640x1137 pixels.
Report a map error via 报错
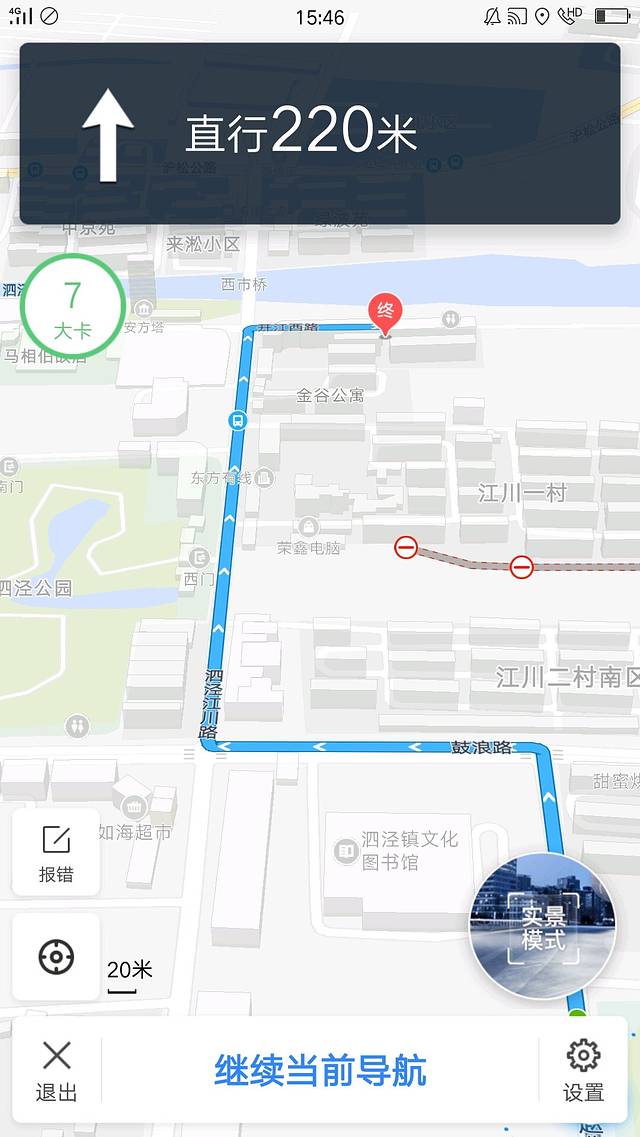(x=56, y=852)
